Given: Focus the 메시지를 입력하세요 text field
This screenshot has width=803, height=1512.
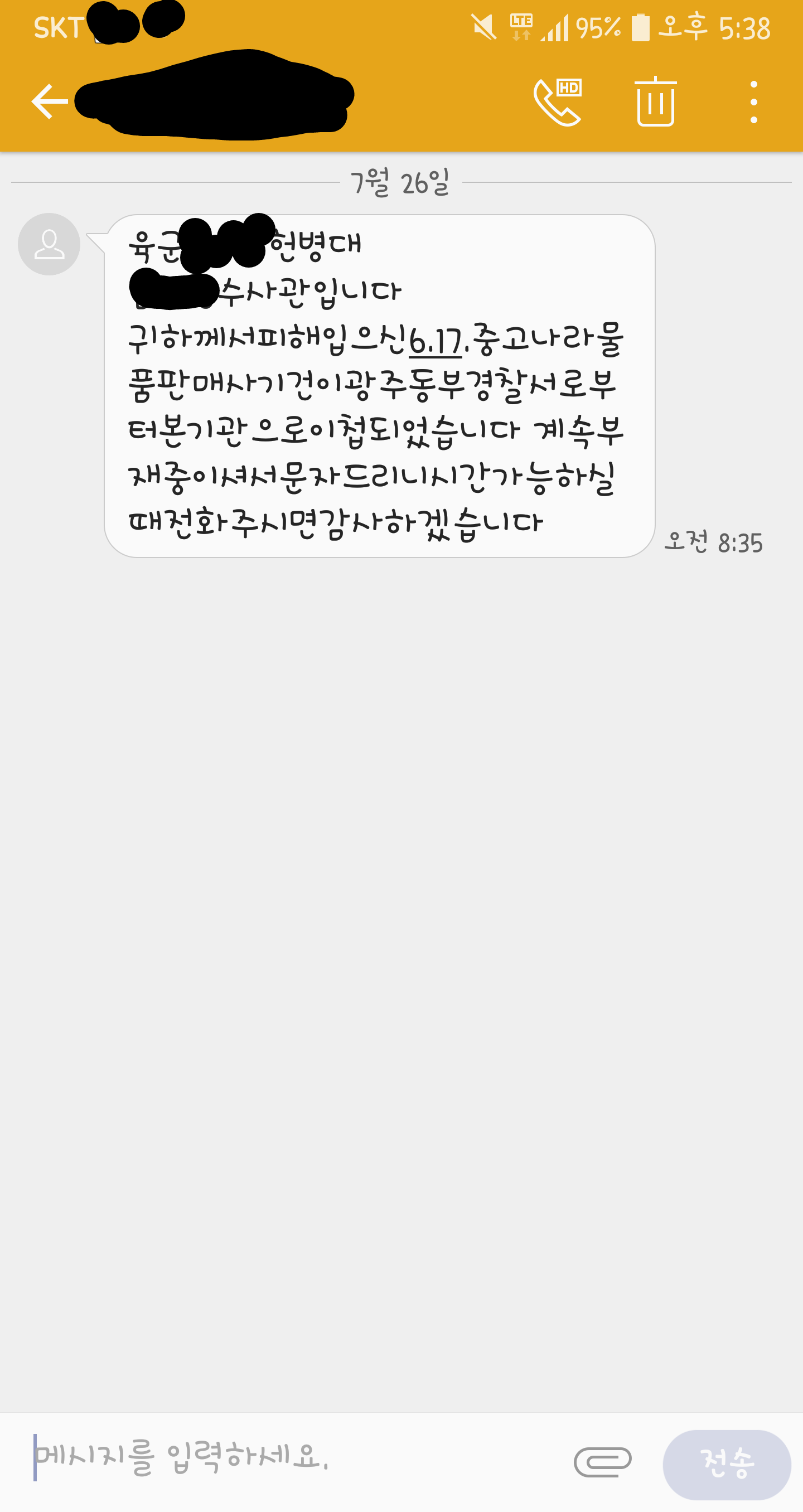Looking at the screenshot, I should tap(293, 1457).
